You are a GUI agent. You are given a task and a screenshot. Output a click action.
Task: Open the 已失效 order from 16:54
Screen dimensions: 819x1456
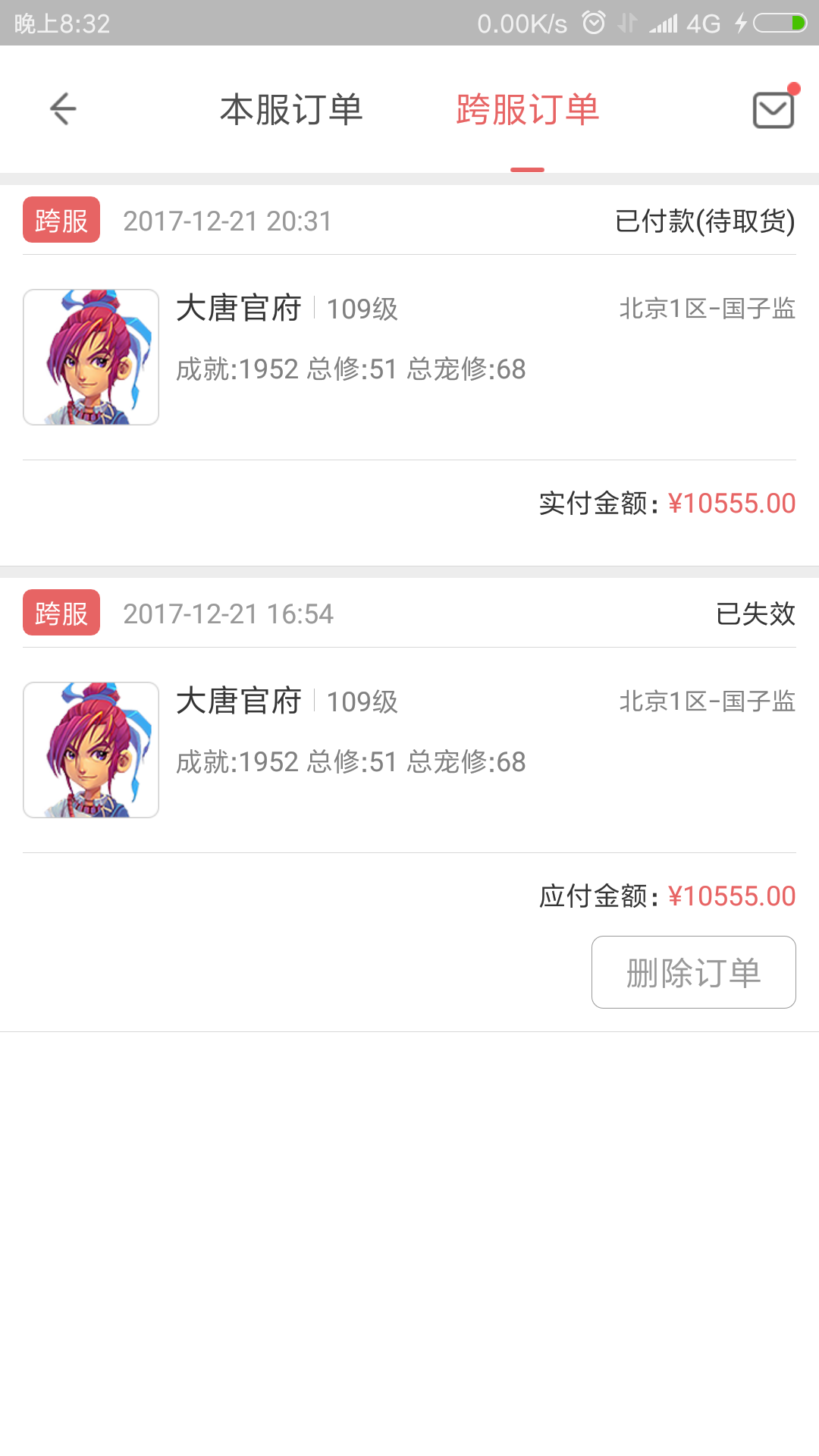tap(409, 749)
